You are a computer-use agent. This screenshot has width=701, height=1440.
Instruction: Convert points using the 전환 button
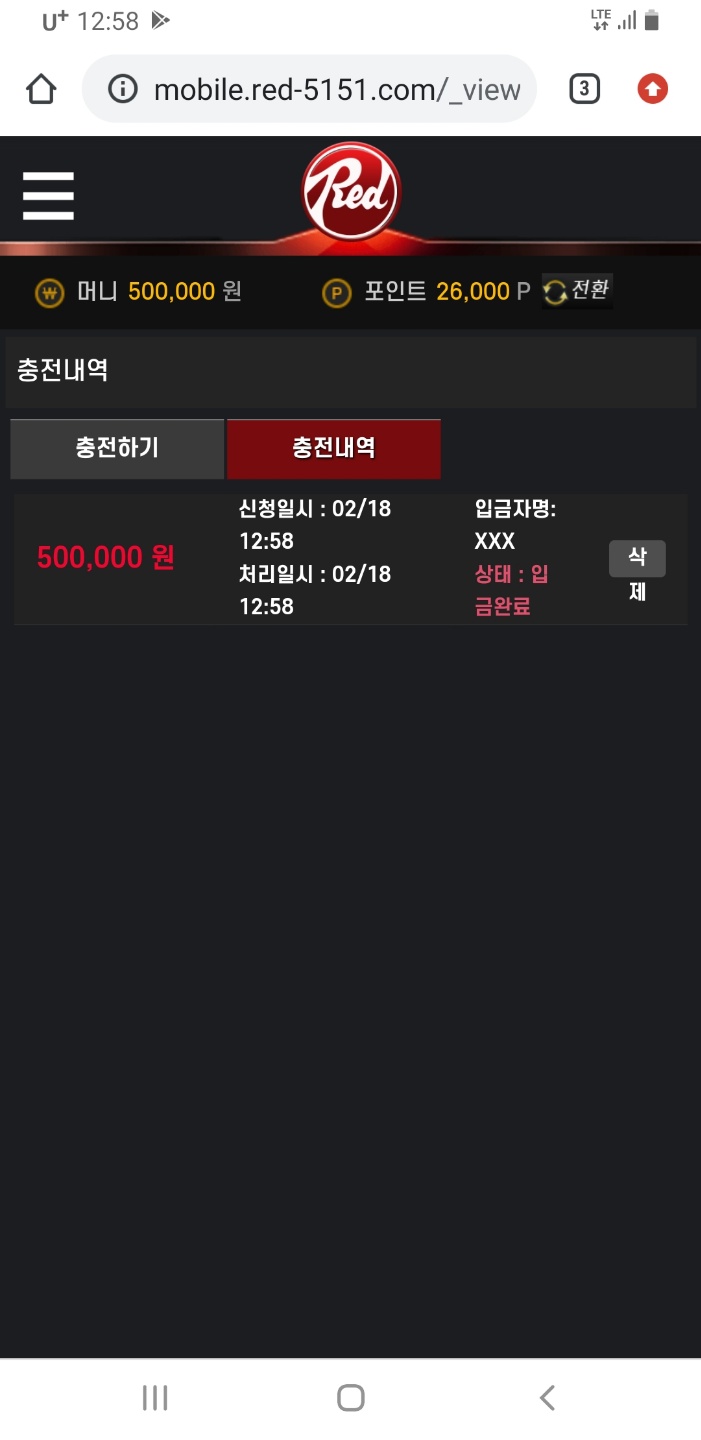(577, 291)
